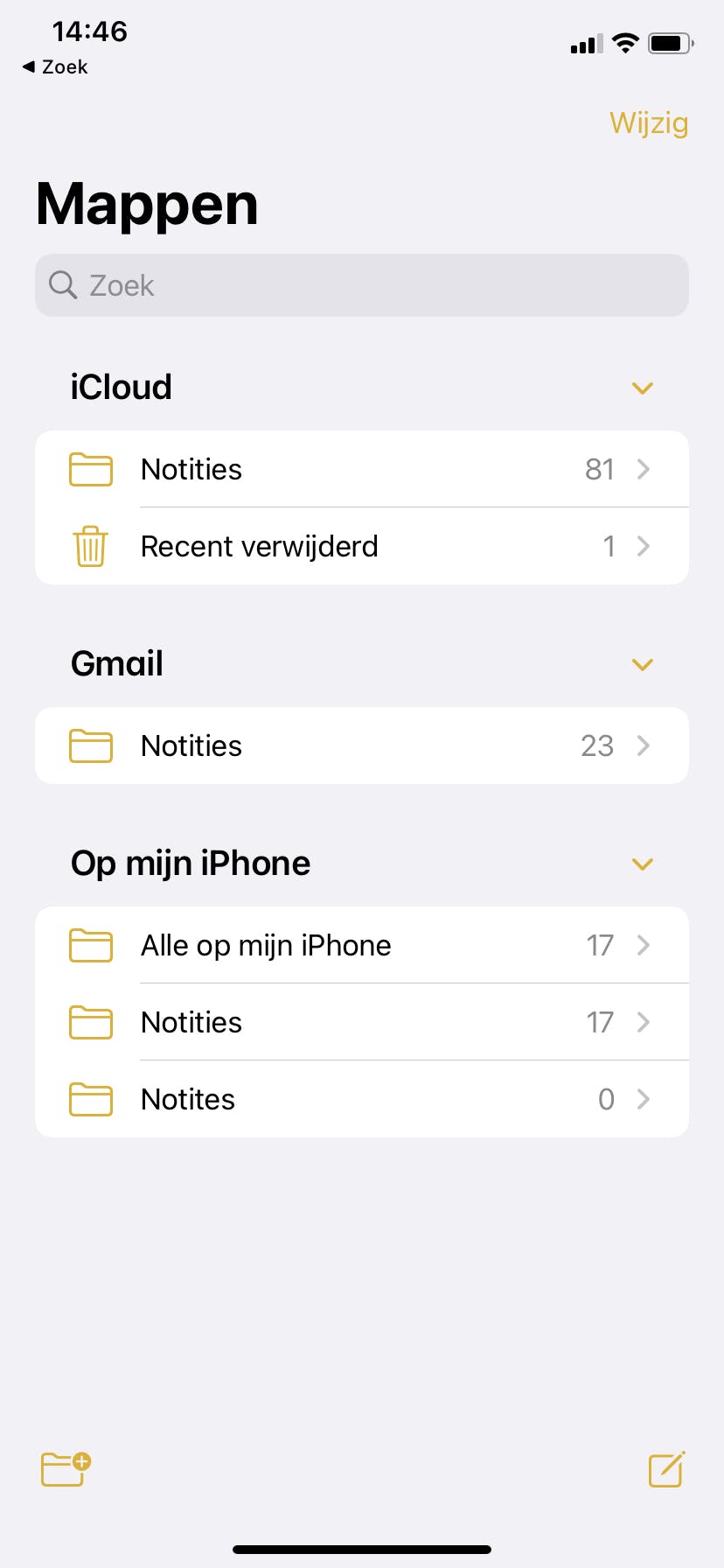Open Alle op mijn iPhone
Viewport: 724px width, 1568px height.
click(x=361, y=945)
